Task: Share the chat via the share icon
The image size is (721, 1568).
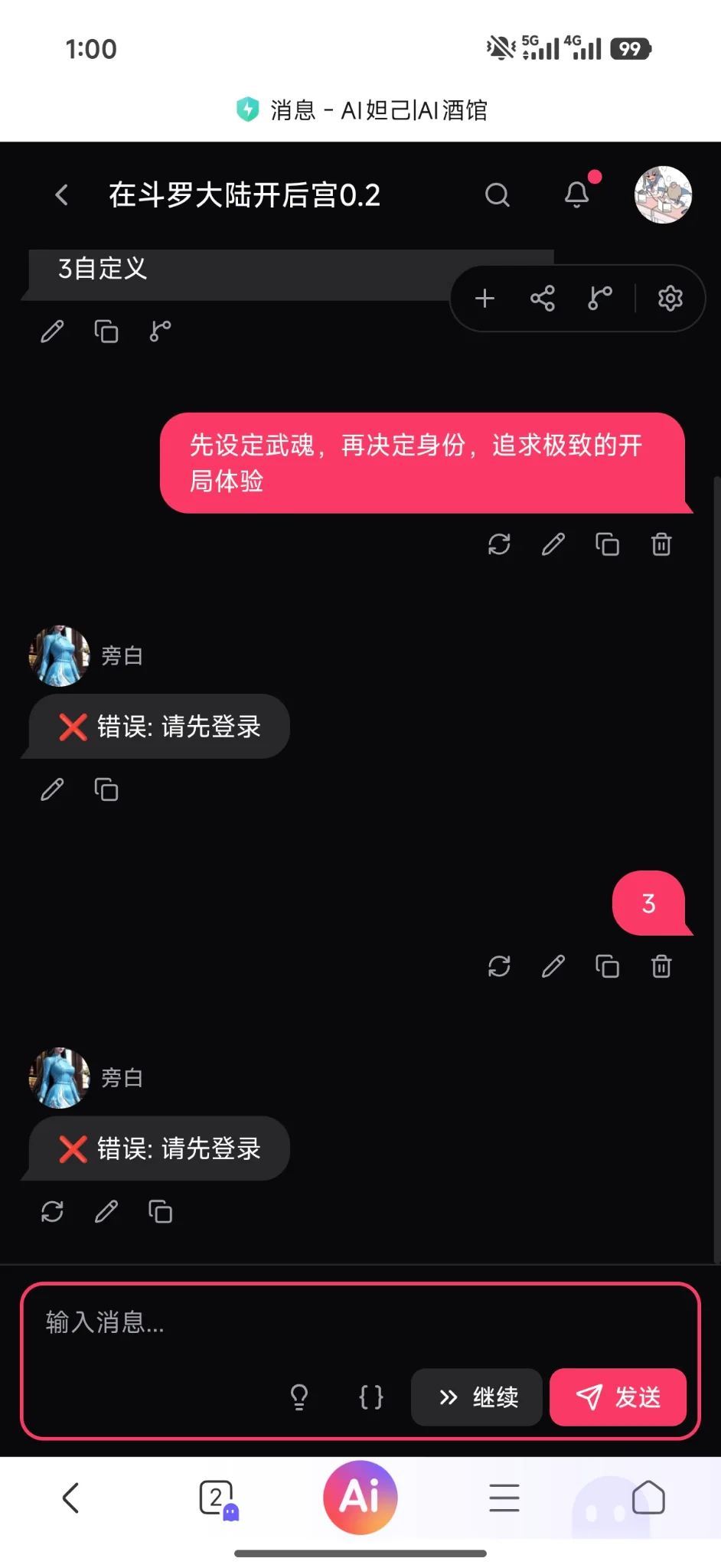Action: click(x=542, y=299)
